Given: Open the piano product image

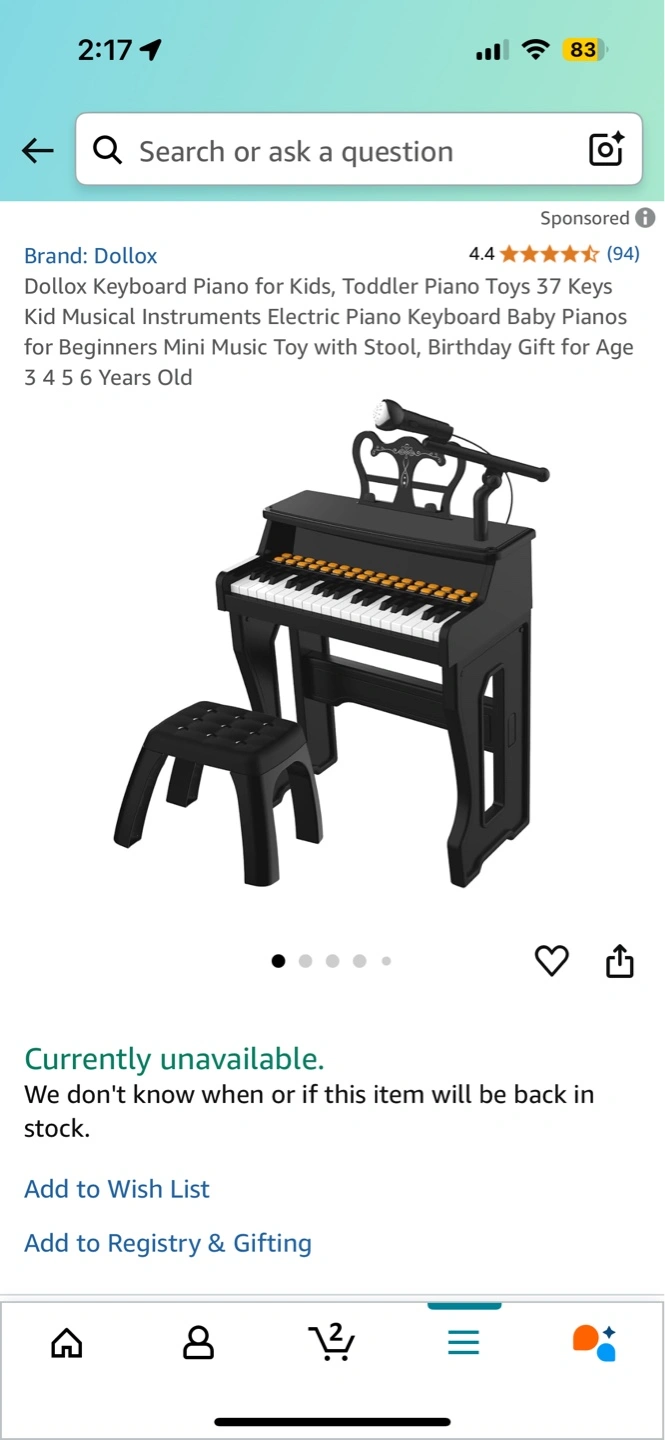Looking at the screenshot, I should click(332, 643).
